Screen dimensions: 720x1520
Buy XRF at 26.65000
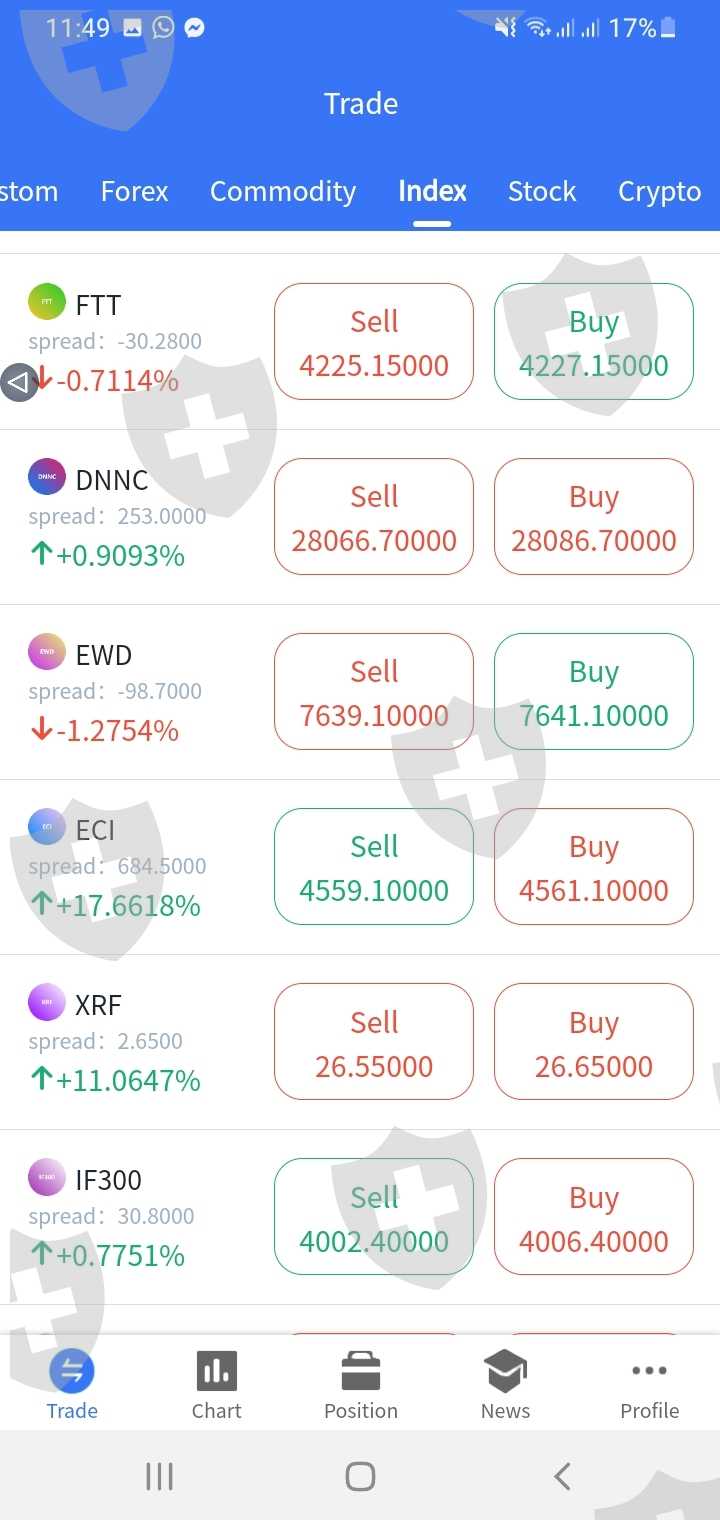[594, 1042]
